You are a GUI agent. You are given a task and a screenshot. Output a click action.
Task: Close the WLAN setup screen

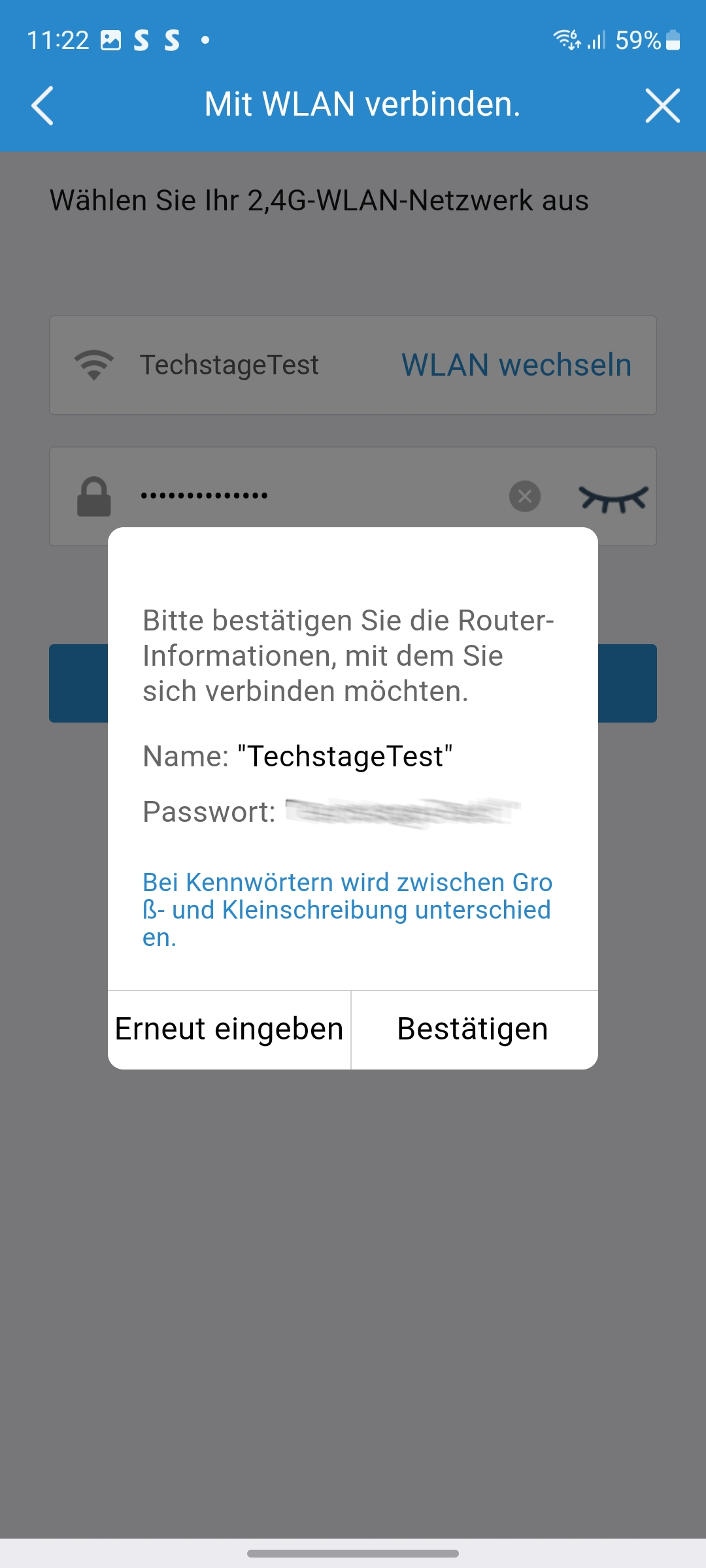[663, 105]
